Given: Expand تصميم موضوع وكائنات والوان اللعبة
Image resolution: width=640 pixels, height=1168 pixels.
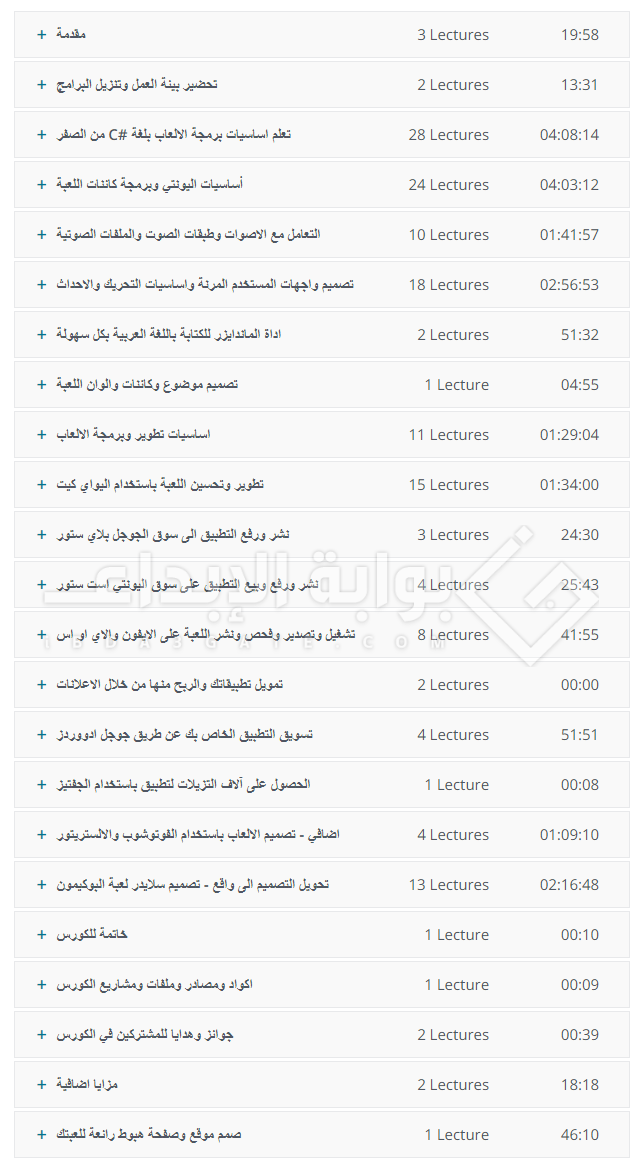Looking at the screenshot, I should click(x=321, y=384).
